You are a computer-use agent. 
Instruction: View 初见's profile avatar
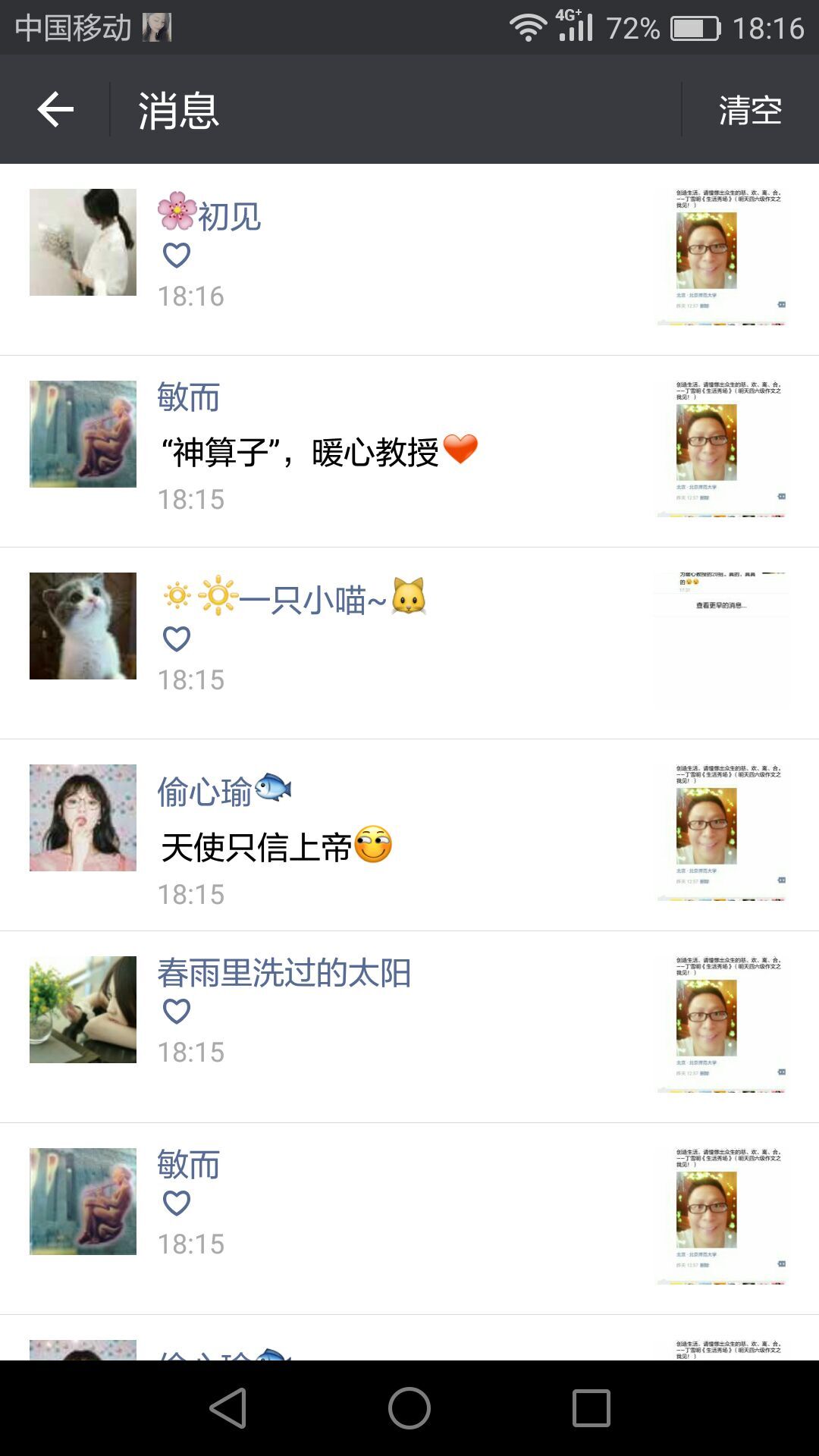[83, 242]
